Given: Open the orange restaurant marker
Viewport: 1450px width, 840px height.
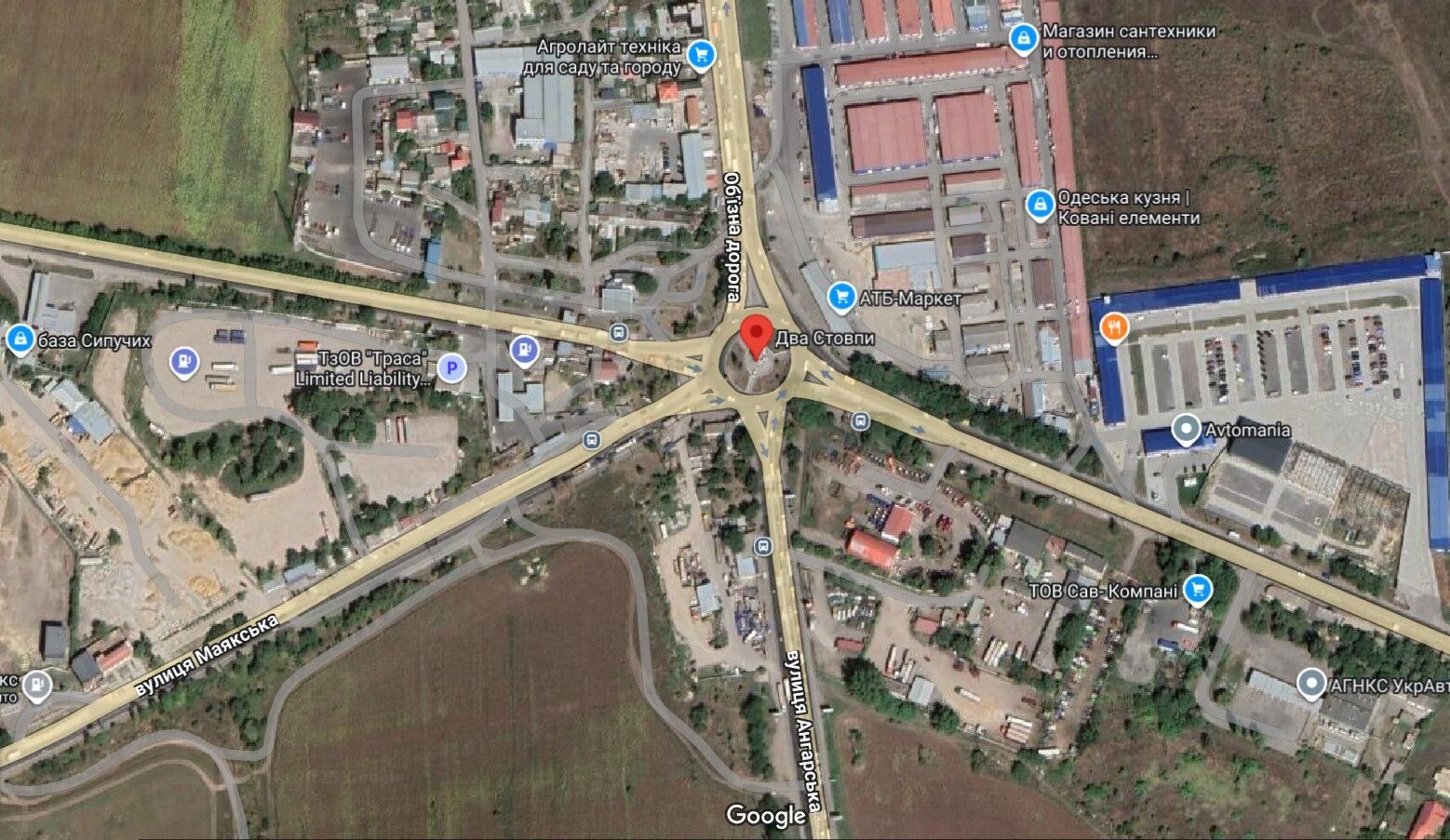Looking at the screenshot, I should tap(1113, 327).
